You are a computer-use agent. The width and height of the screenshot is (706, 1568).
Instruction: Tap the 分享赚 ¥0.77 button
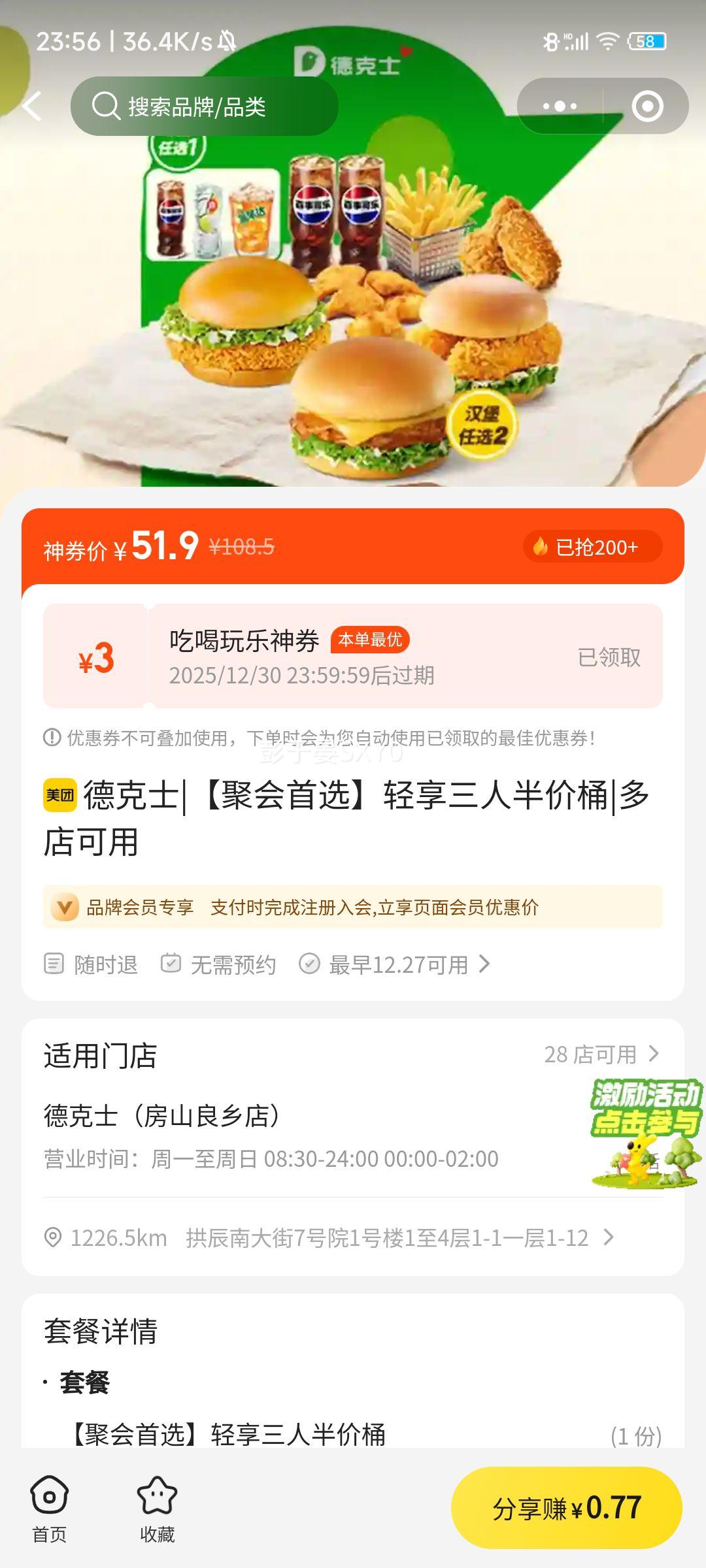[x=566, y=1508]
